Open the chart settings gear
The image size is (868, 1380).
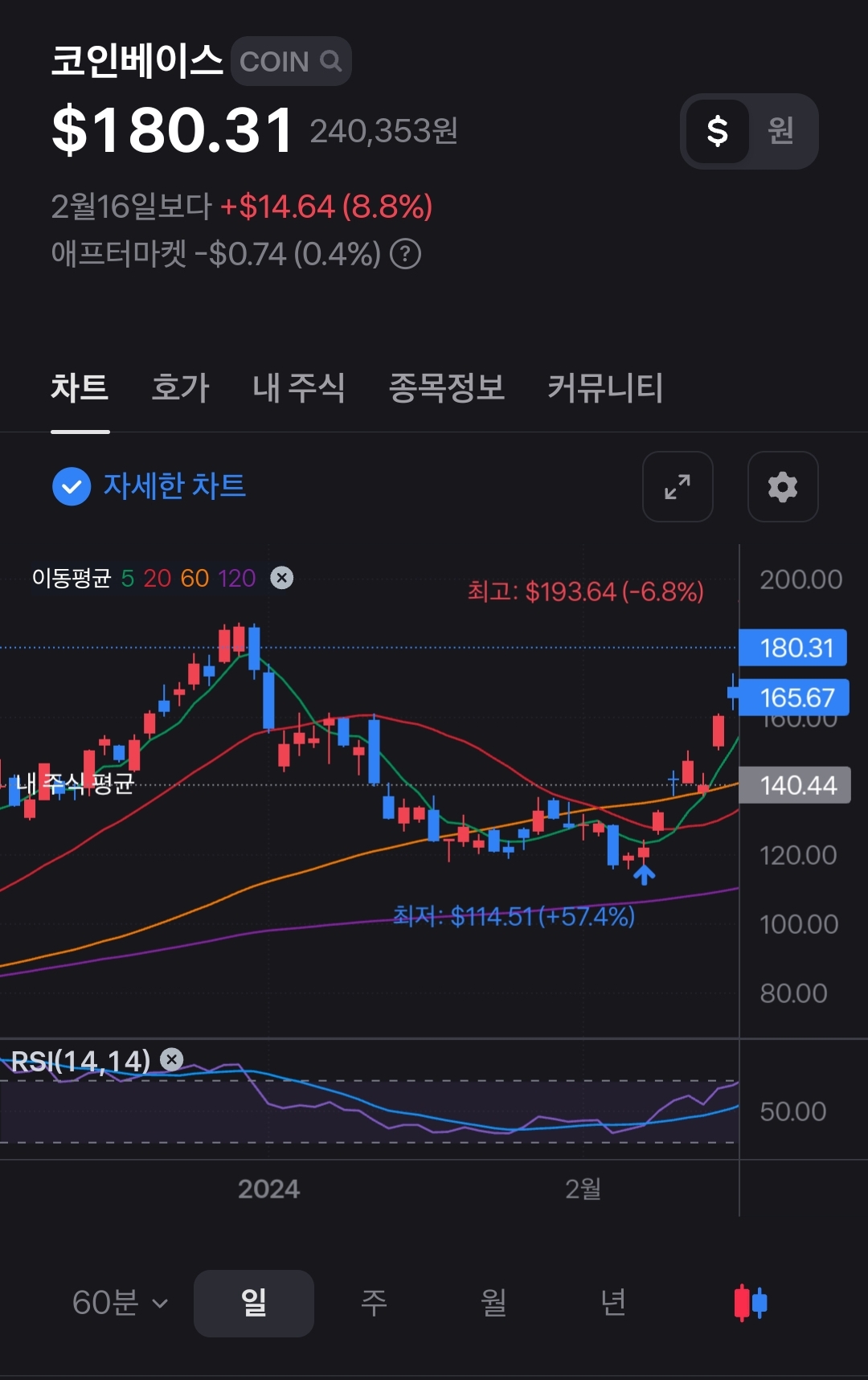click(782, 486)
